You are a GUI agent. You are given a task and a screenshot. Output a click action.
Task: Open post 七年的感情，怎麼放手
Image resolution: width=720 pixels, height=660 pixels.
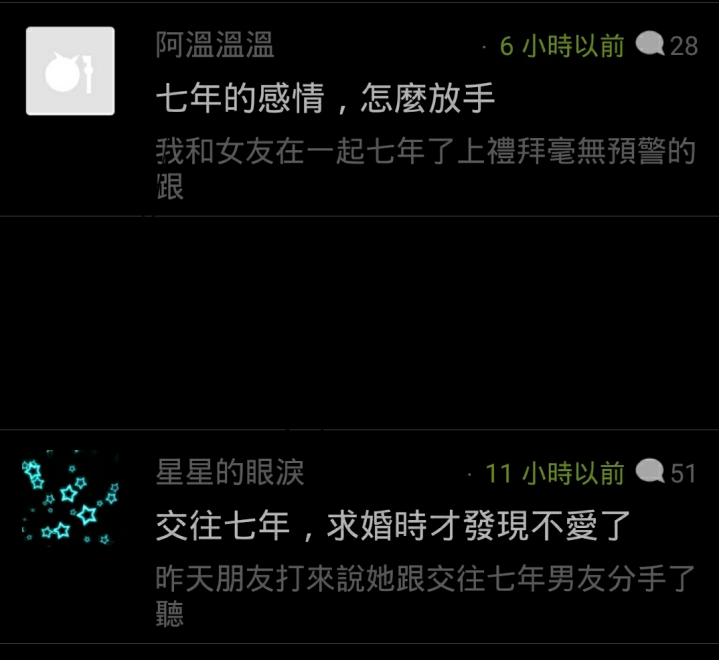click(326, 99)
